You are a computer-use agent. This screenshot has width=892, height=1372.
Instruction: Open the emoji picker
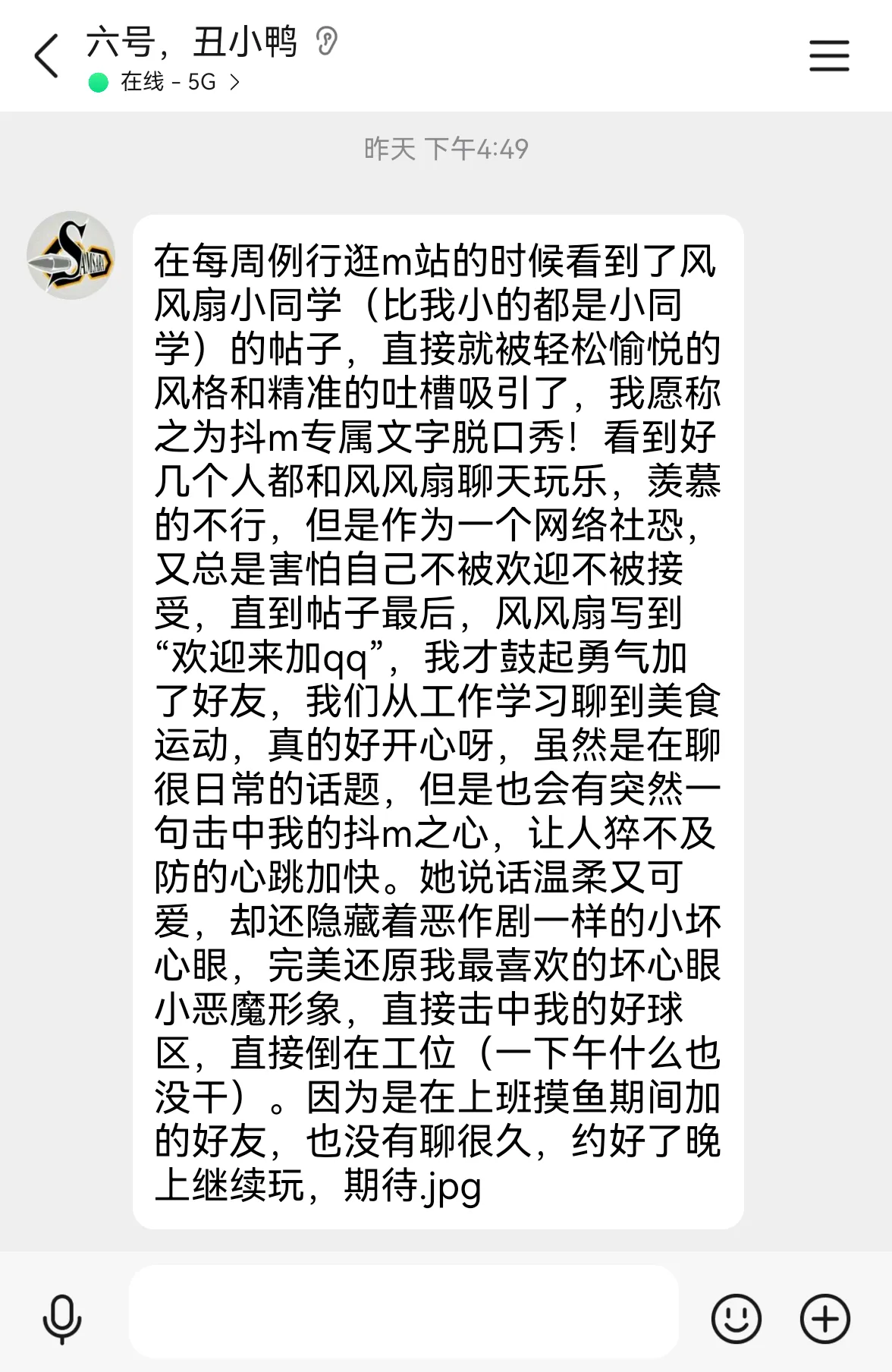pyautogui.click(x=736, y=1319)
